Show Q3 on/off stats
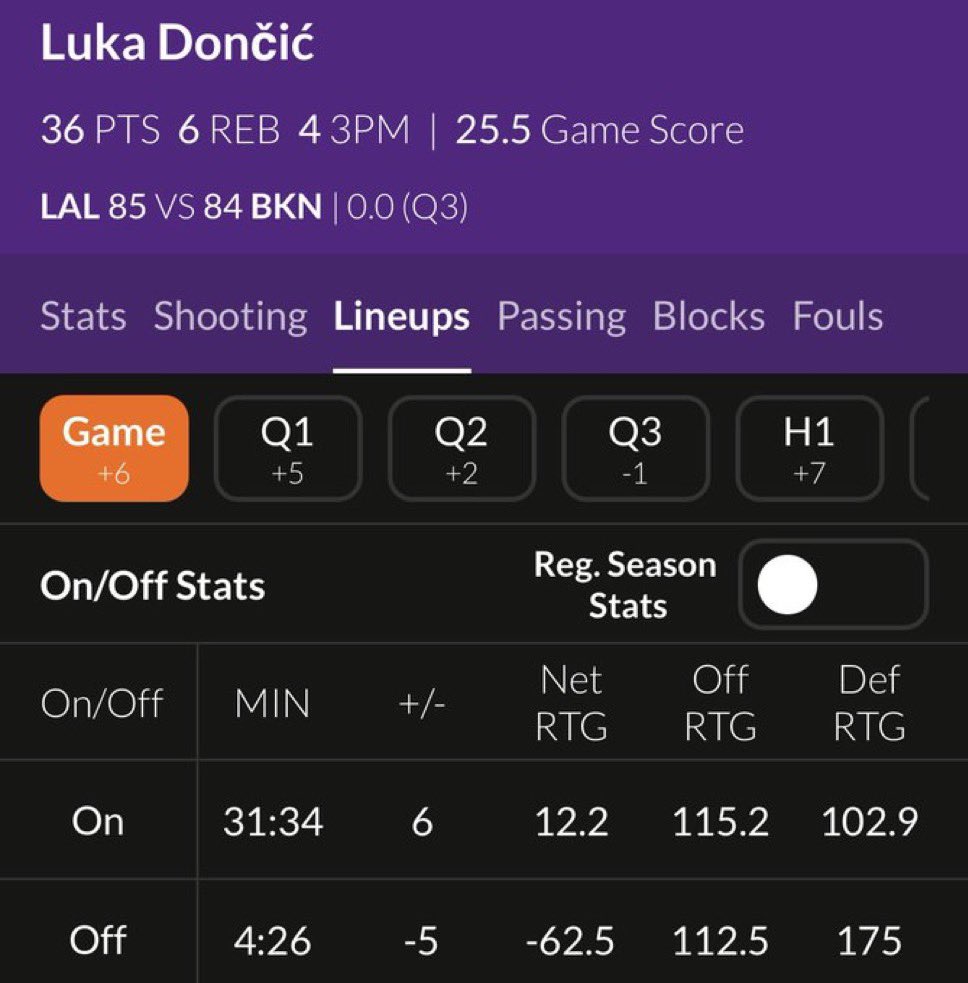Image resolution: width=968 pixels, height=983 pixels. point(635,448)
